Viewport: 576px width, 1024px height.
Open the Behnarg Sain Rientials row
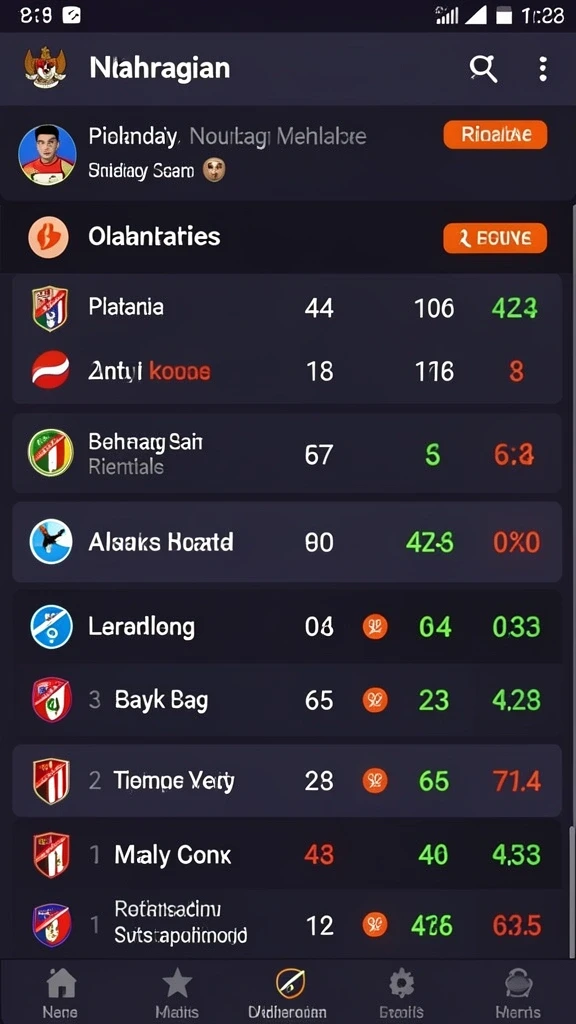(x=287, y=453)
